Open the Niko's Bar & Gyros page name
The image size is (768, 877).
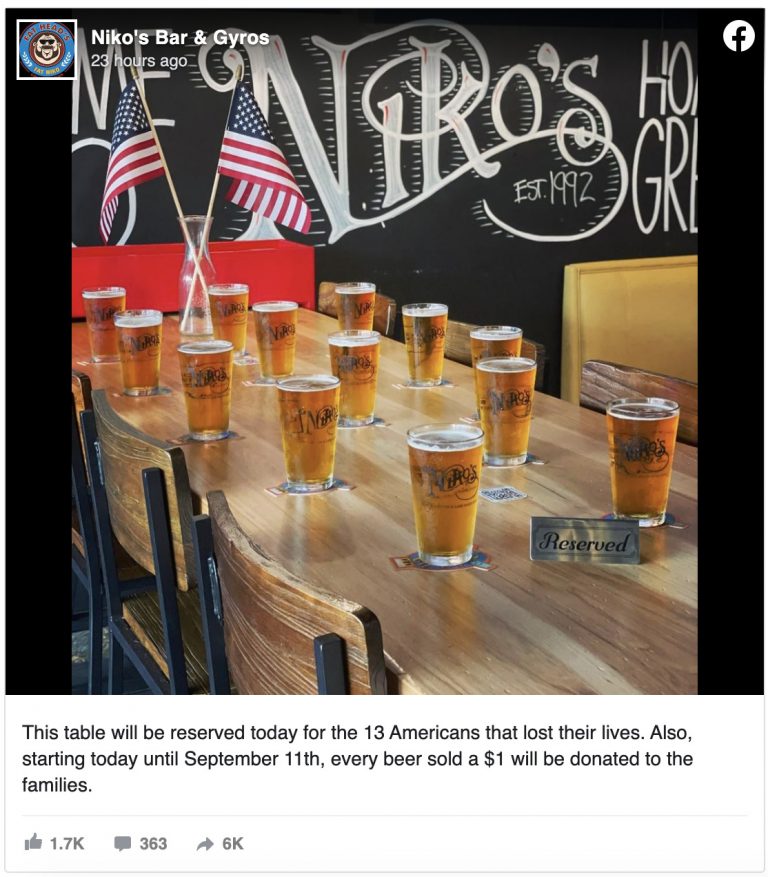pyautogui.click(x=179, y=37)
